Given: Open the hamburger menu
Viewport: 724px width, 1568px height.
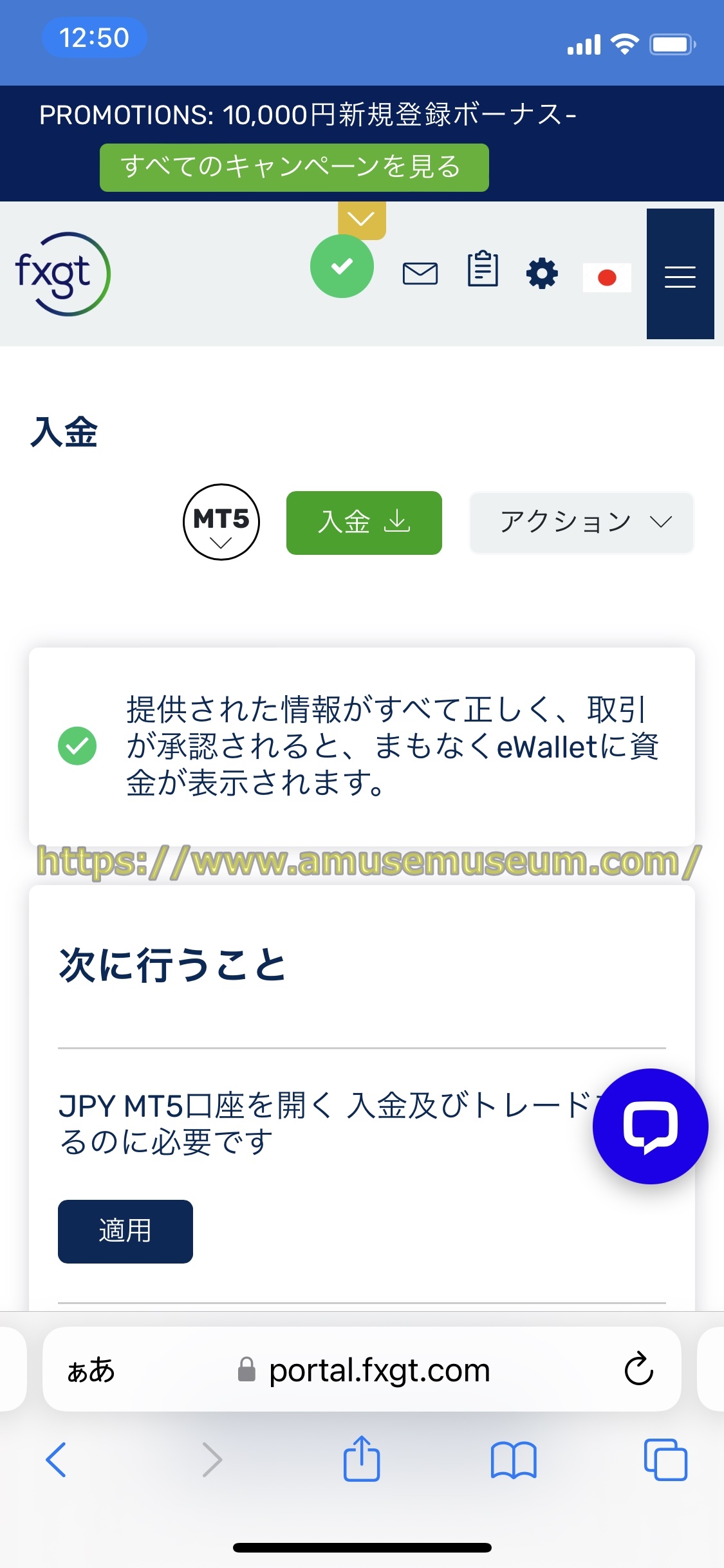Looking at the screenshot, I should click(x=680, y=275).
